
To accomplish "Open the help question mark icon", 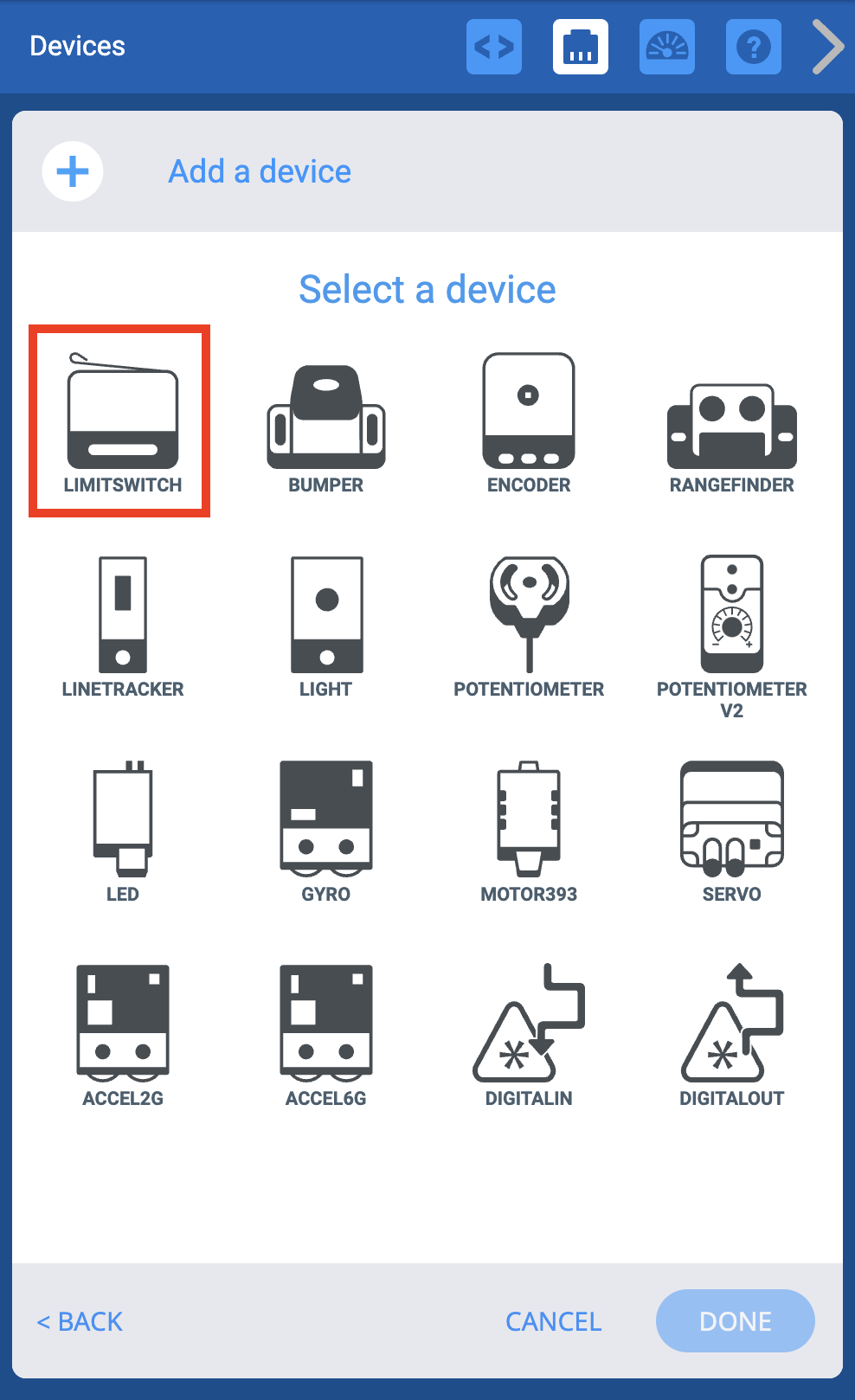I will tap(754, 47).
